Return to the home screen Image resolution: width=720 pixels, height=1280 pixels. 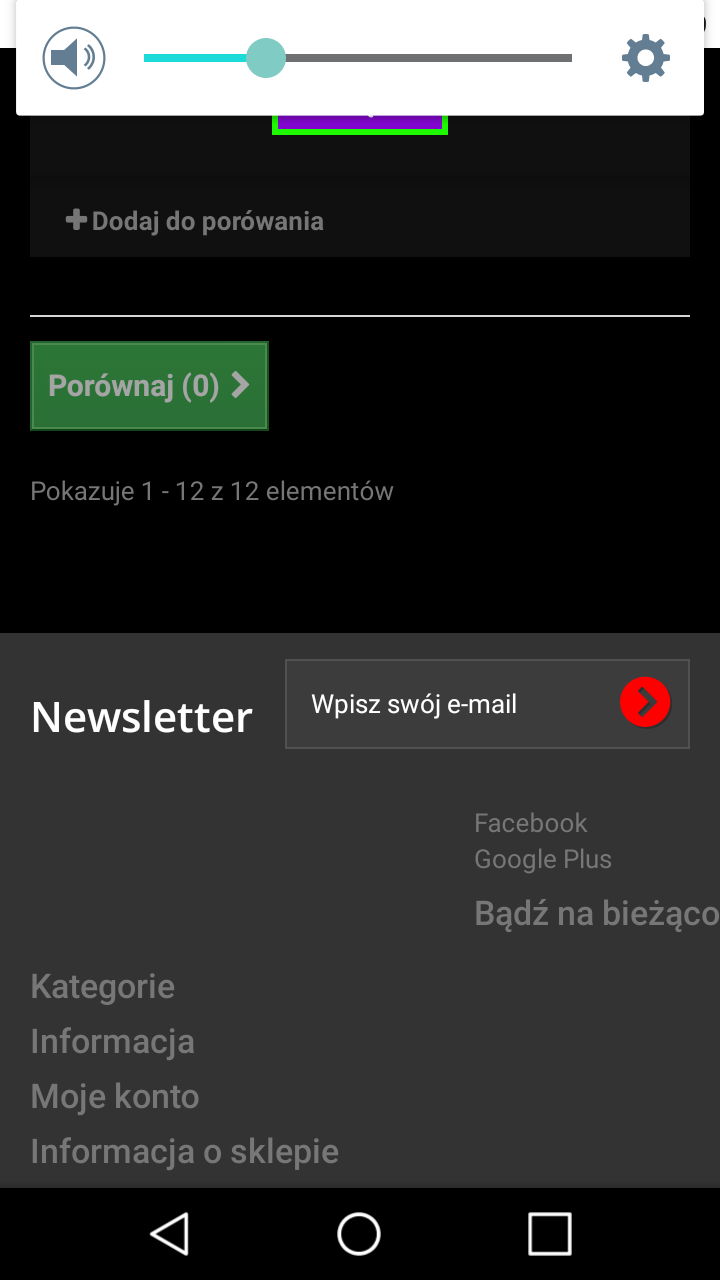pyautogui.click(x=359, y=1233)
